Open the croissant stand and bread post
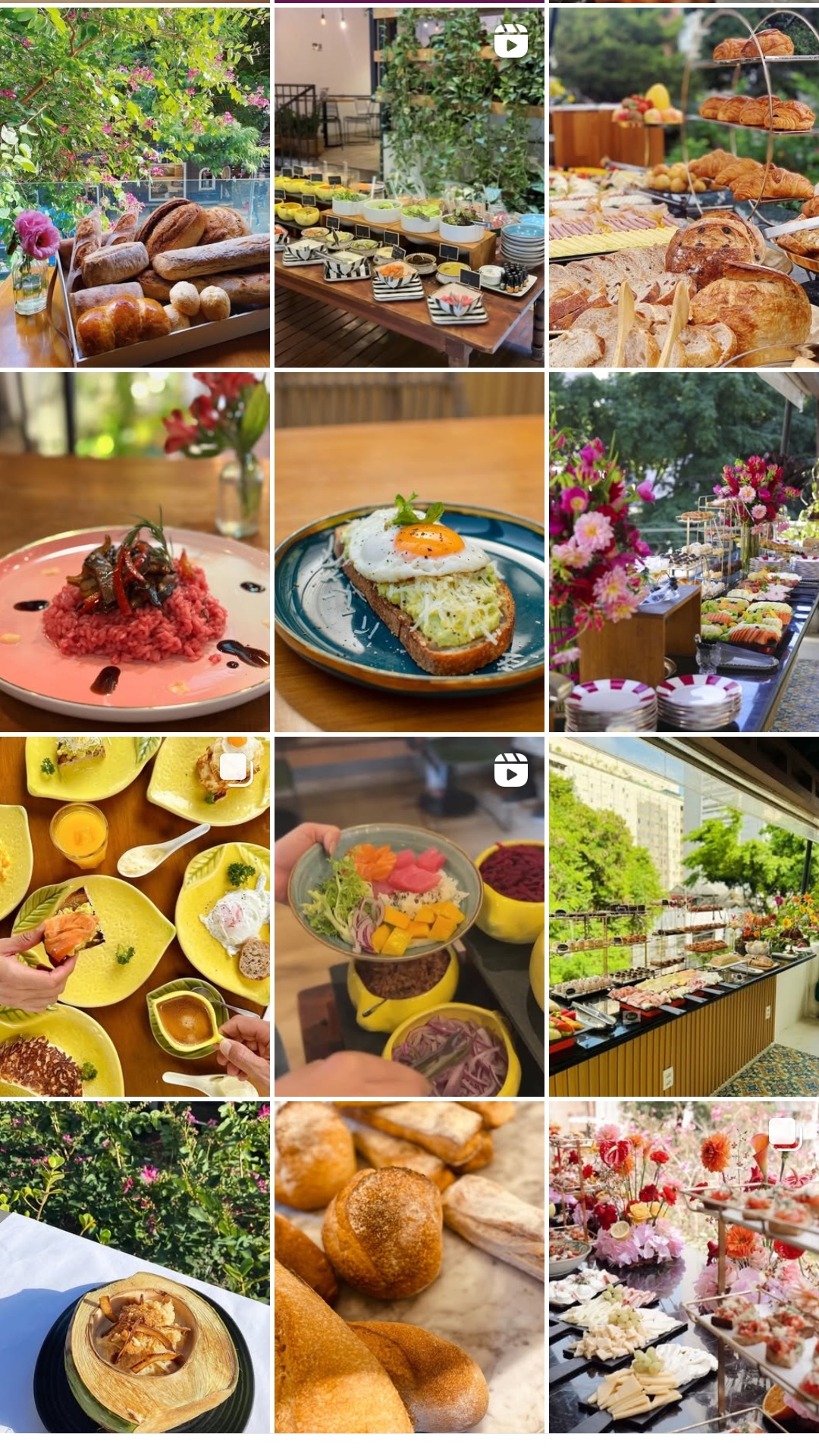The width and height of the screenshot is (819, 1456). 683,187
